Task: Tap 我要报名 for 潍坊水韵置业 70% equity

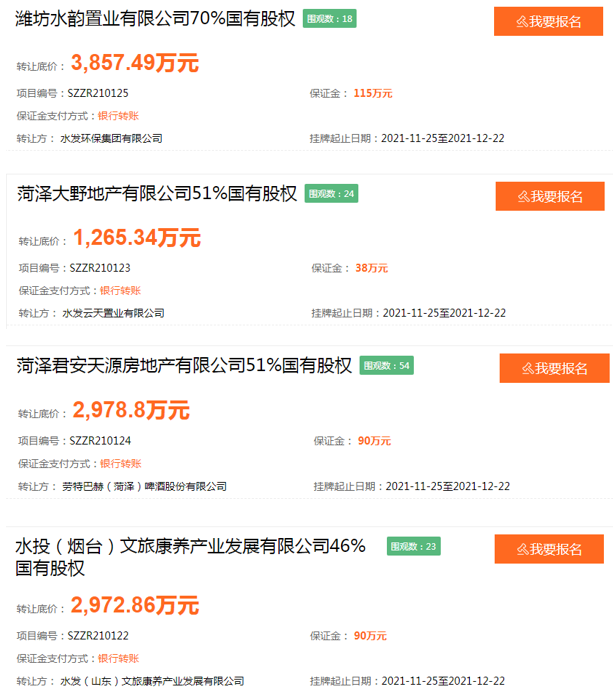Action: coord(549,21)
